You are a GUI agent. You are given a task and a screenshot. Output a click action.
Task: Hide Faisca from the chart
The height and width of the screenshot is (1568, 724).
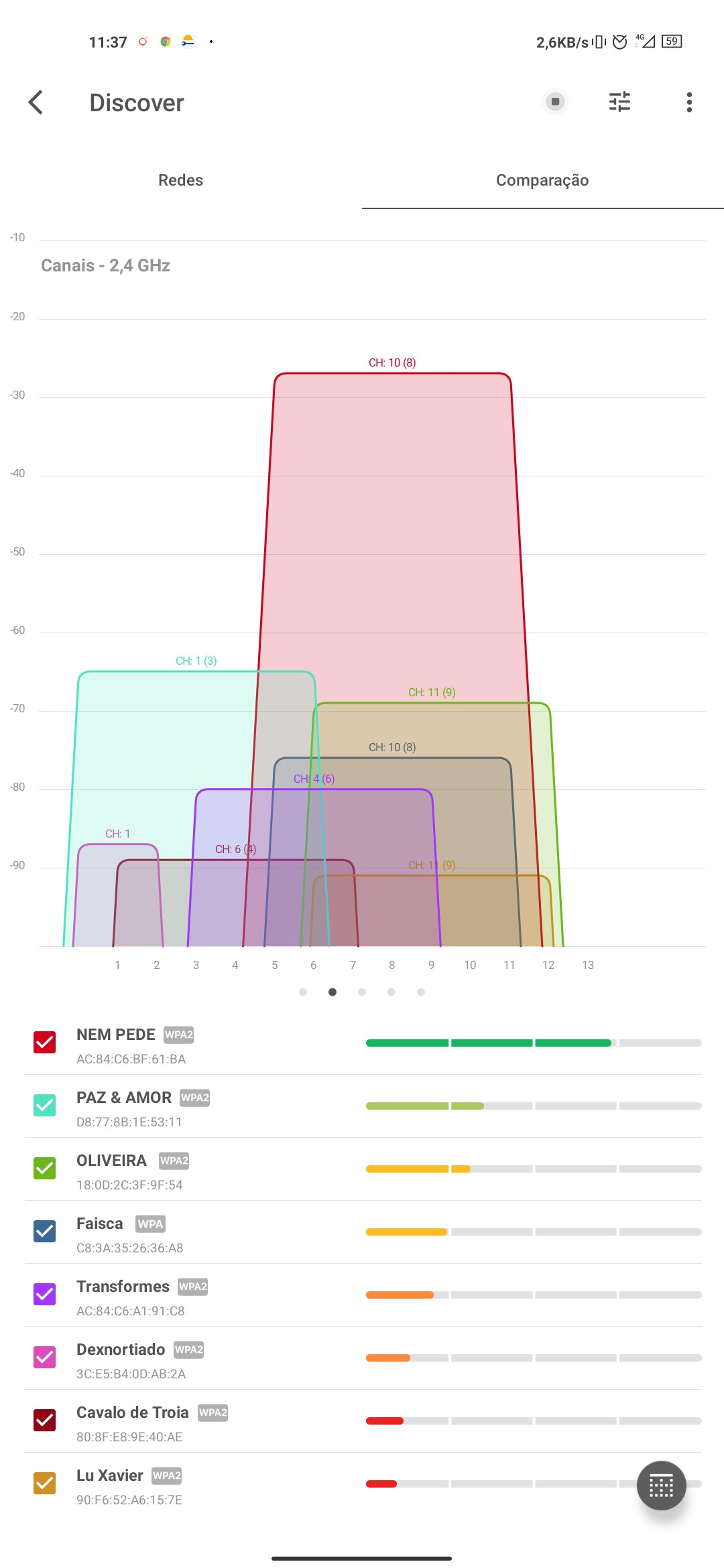(x=45, y=1231)
